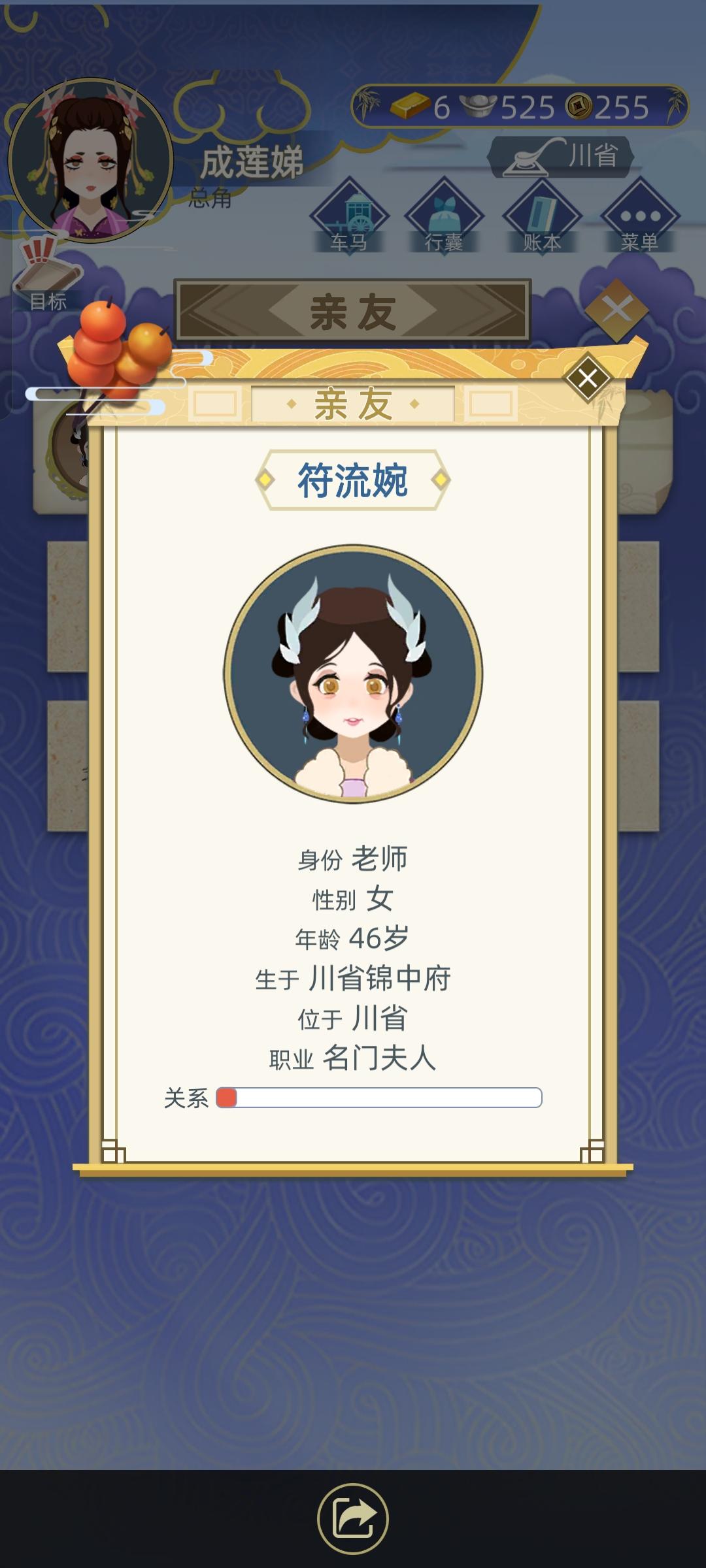Screen dimensions: 706x1568
Task: Click the candied fruit skewer decoration
Action: [x=105, y=346]
